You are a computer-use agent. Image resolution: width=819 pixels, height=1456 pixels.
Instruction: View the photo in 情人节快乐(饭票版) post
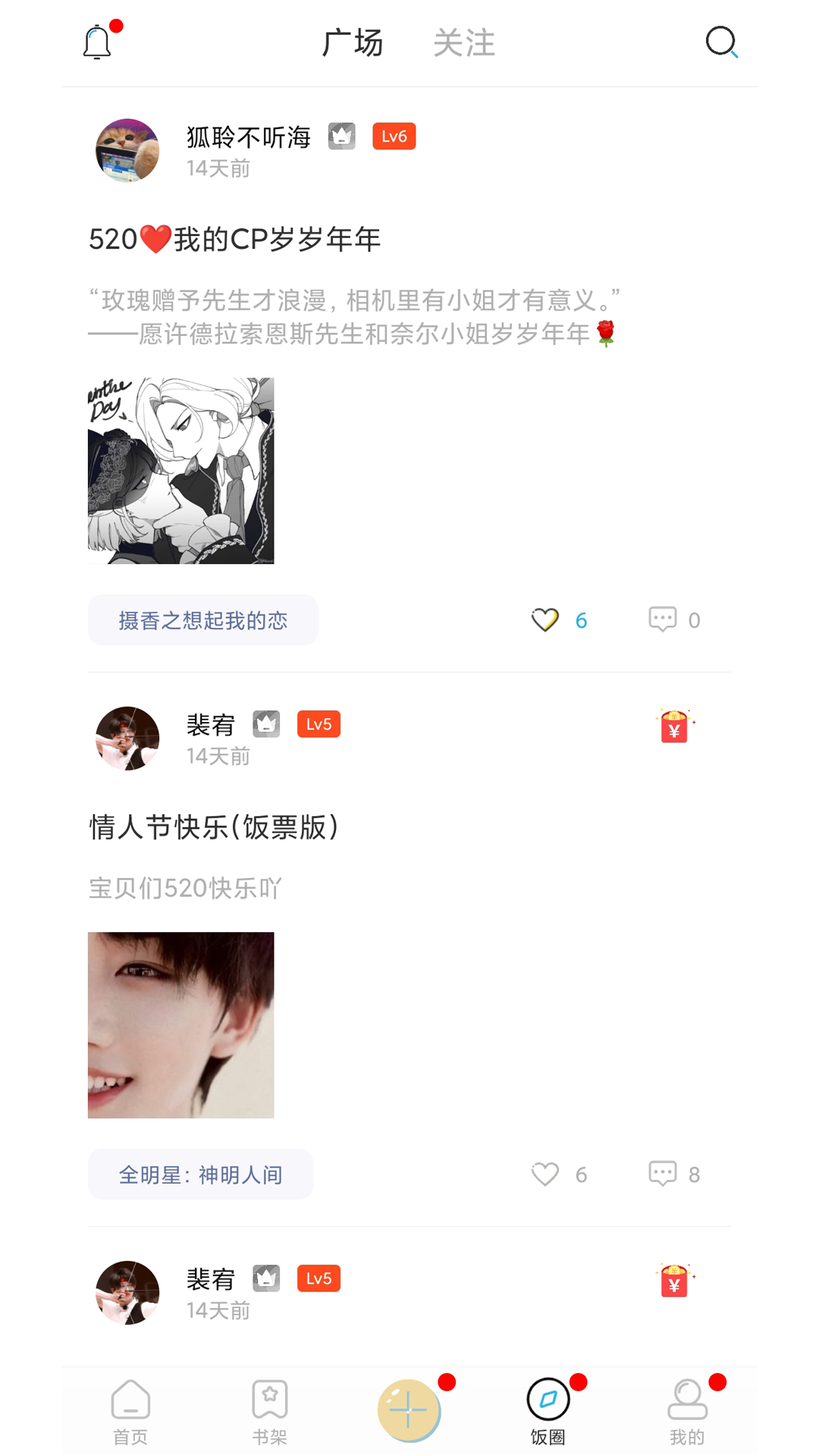180,1025
